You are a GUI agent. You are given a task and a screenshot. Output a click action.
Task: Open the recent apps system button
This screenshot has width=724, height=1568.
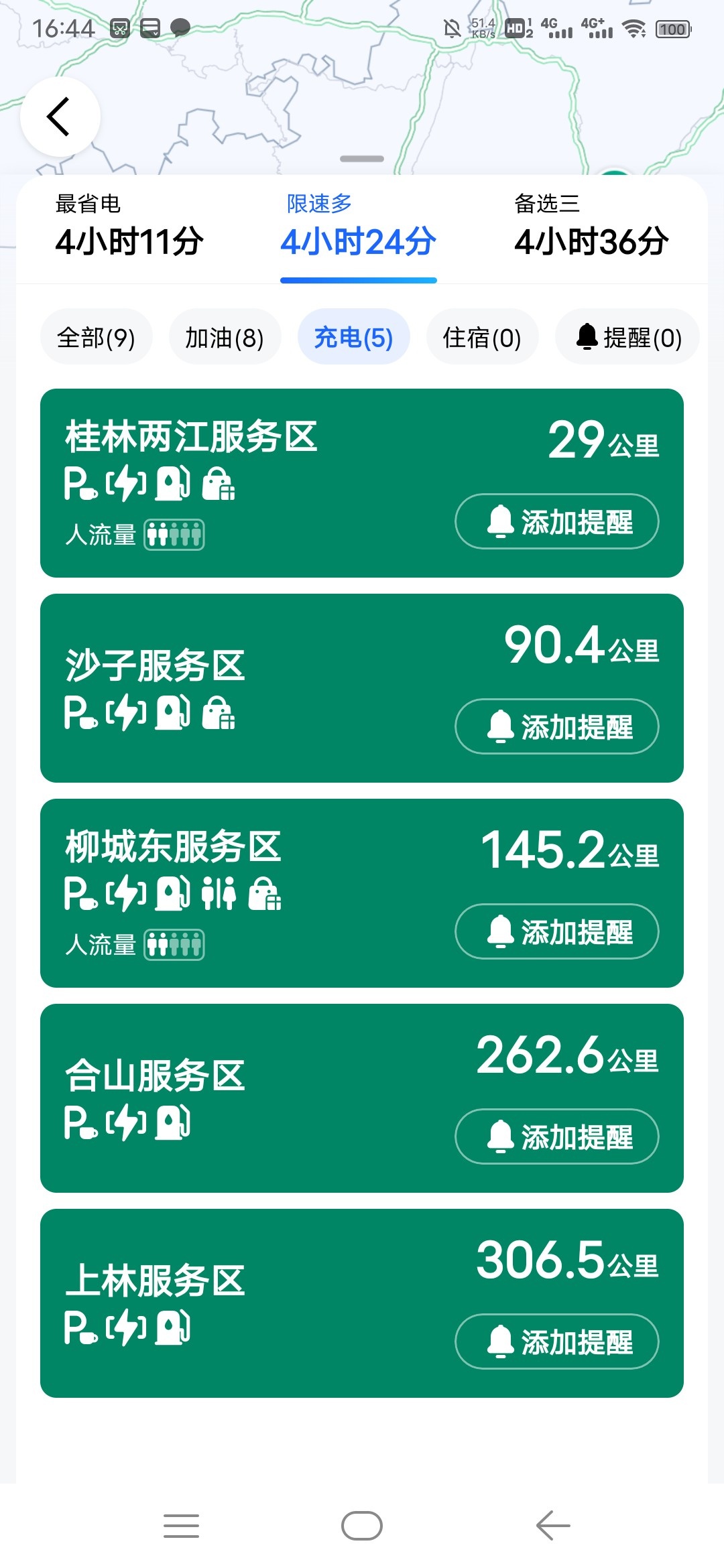pyautogui.click(x=181, y=1526)
